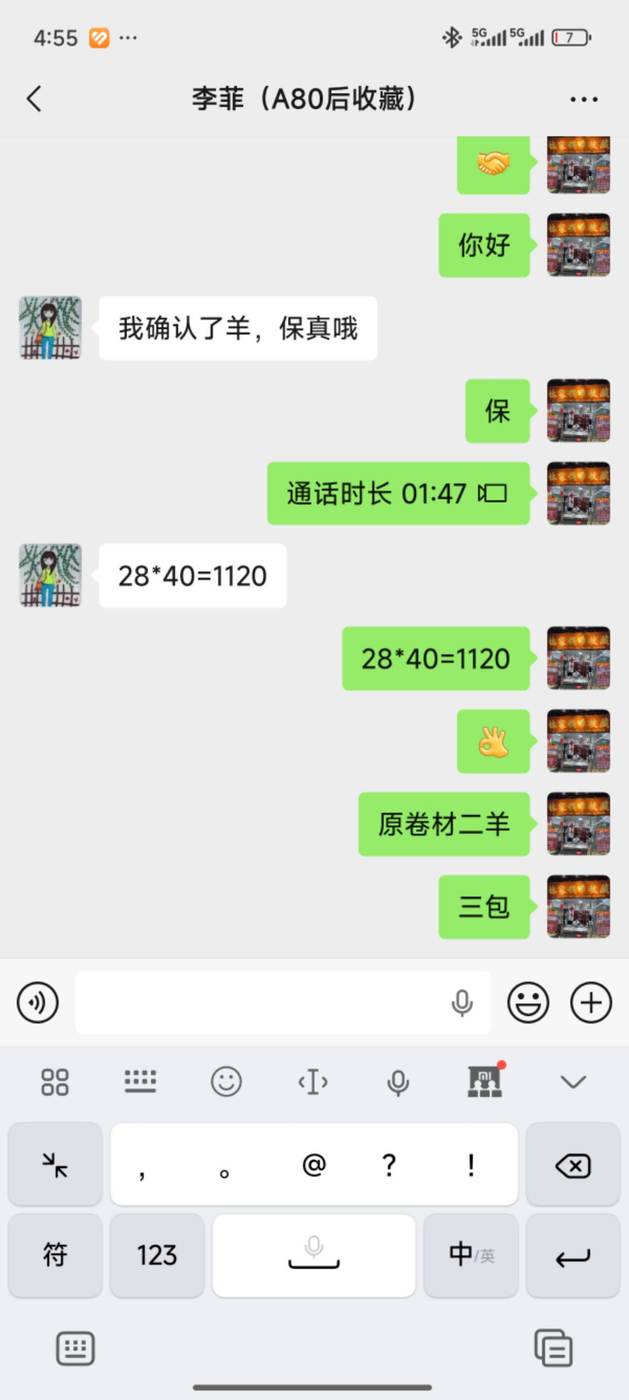The height and width of the screenshot is (1400, 629).
Task: Open the emoji sticker panel
Action: tap(528, 1001)
